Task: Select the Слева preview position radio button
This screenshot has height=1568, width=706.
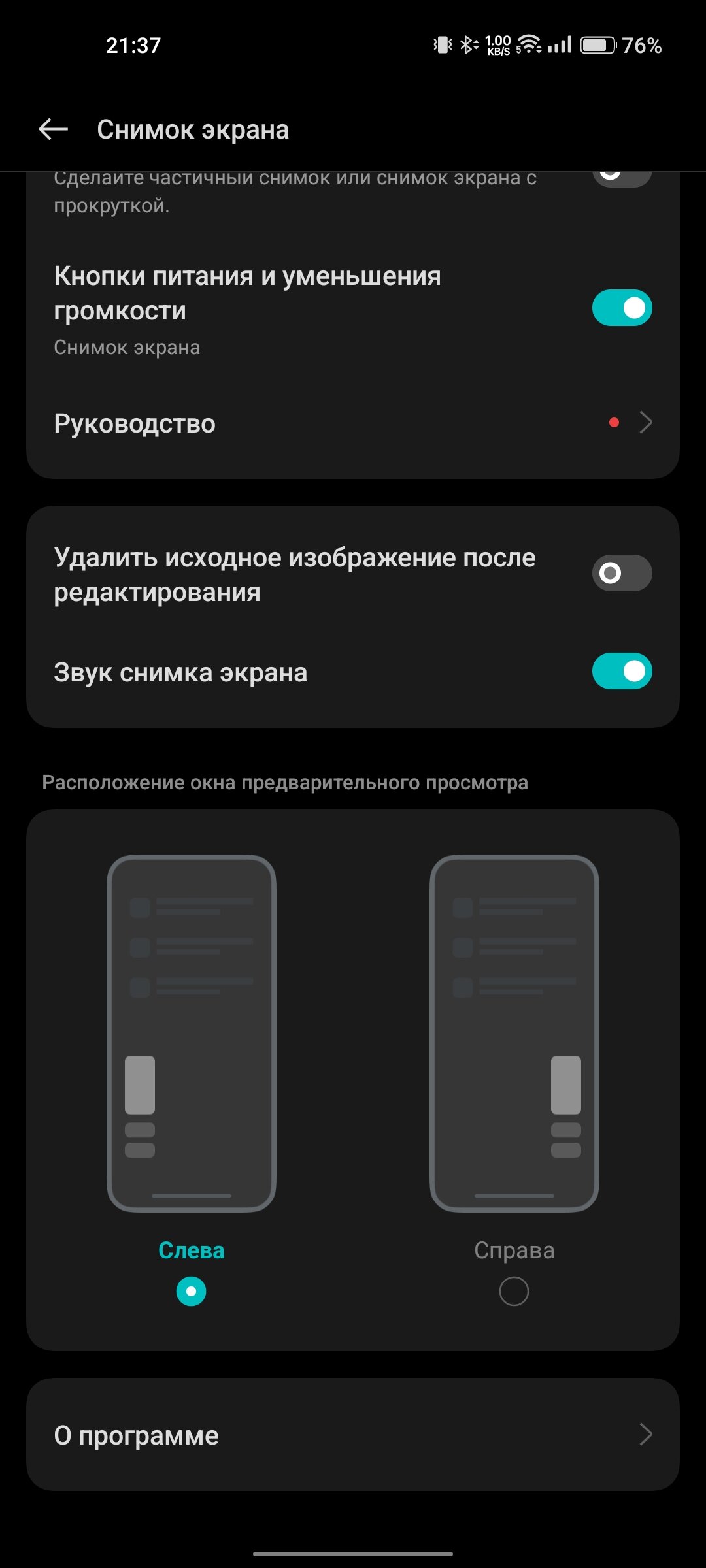Action: point(191,1292)
